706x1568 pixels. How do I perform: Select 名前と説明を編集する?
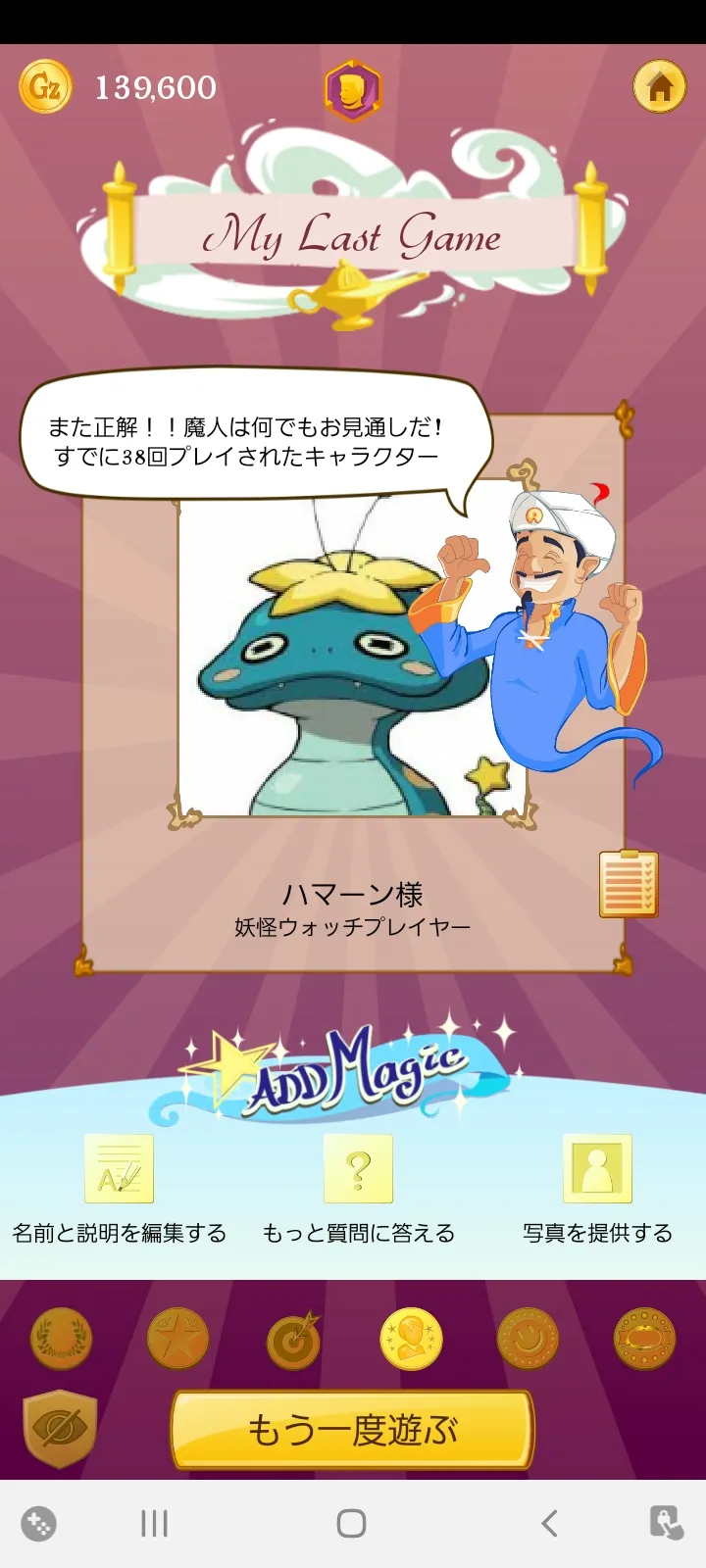(x=120, y=1189)
